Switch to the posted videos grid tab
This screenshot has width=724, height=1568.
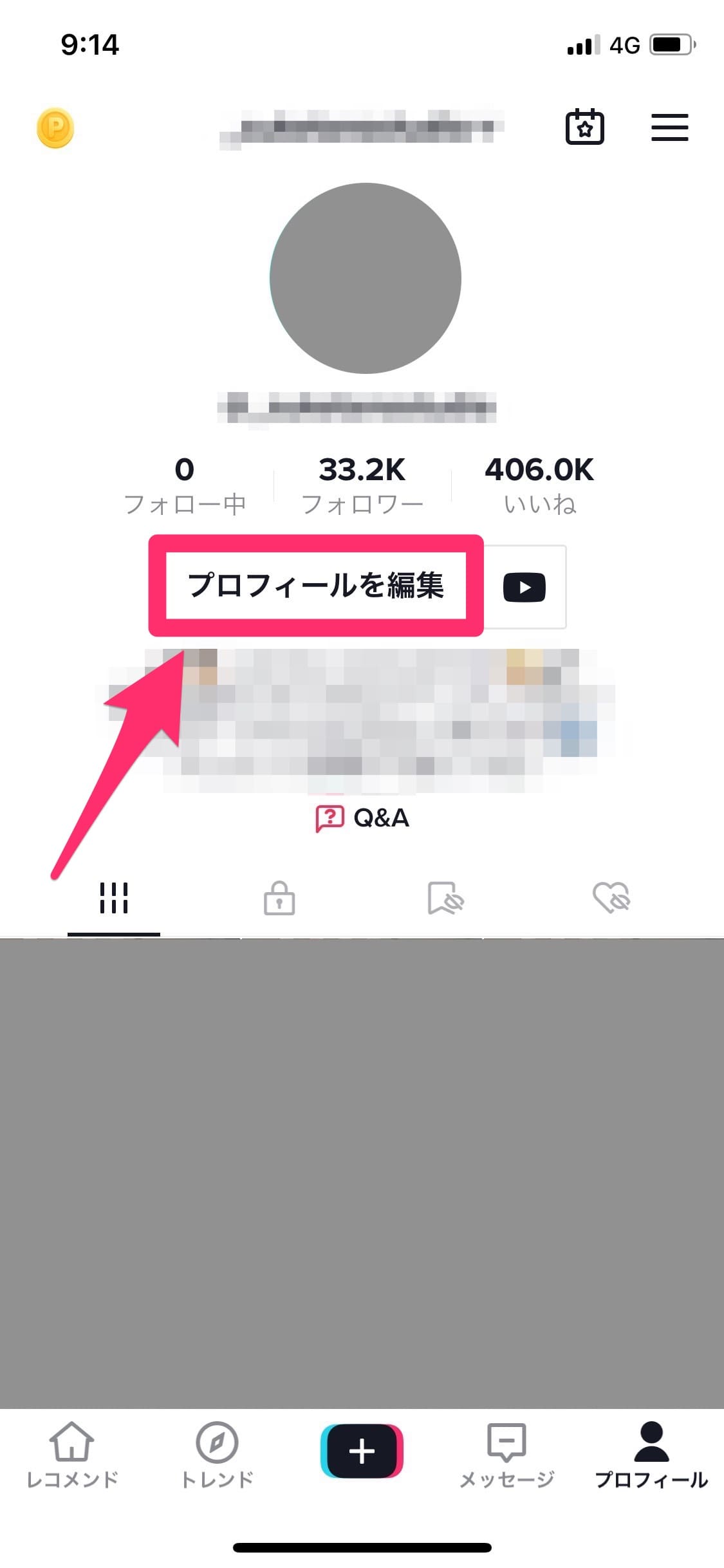click(114, 898)
